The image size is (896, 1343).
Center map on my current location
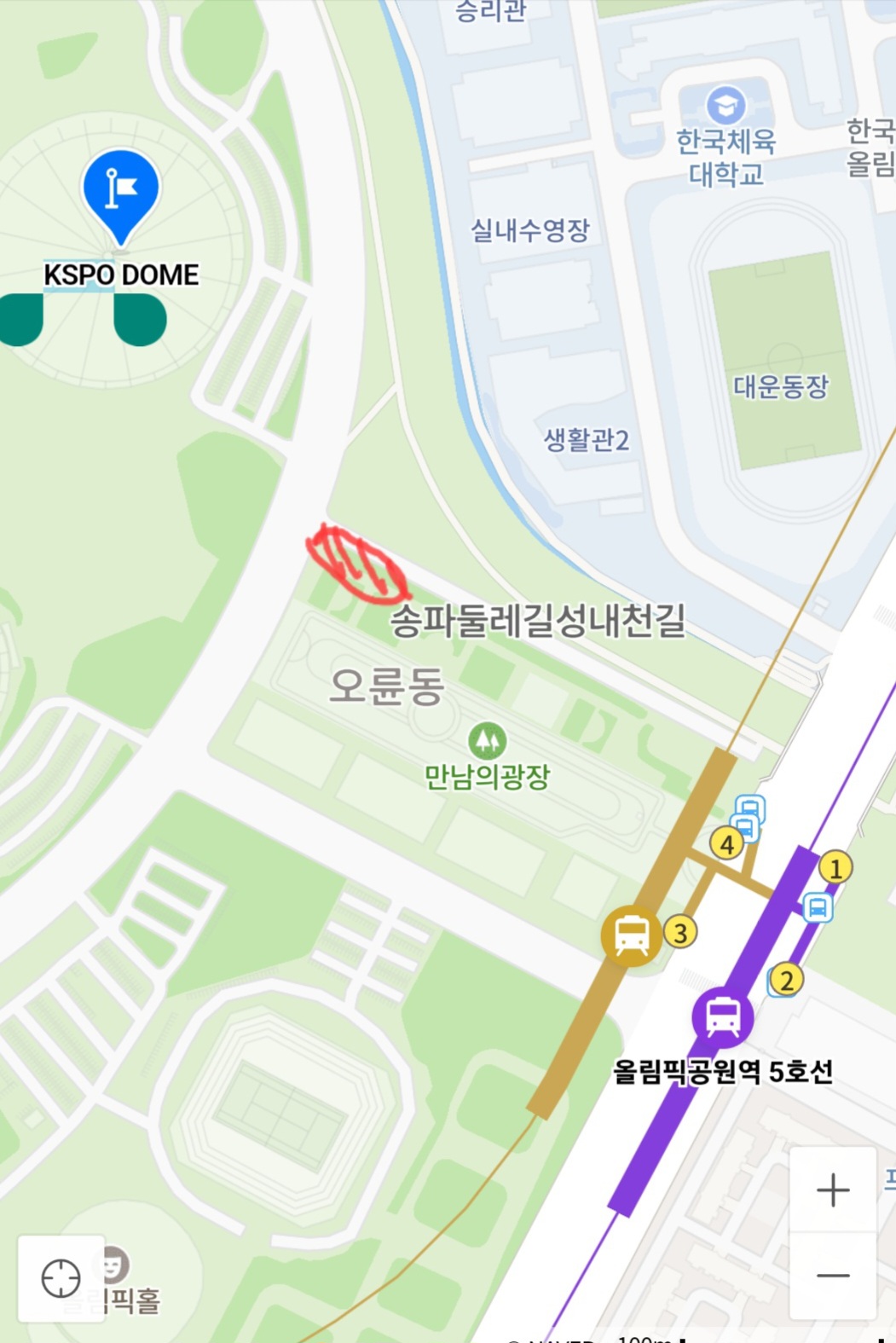pos(61,1278)
